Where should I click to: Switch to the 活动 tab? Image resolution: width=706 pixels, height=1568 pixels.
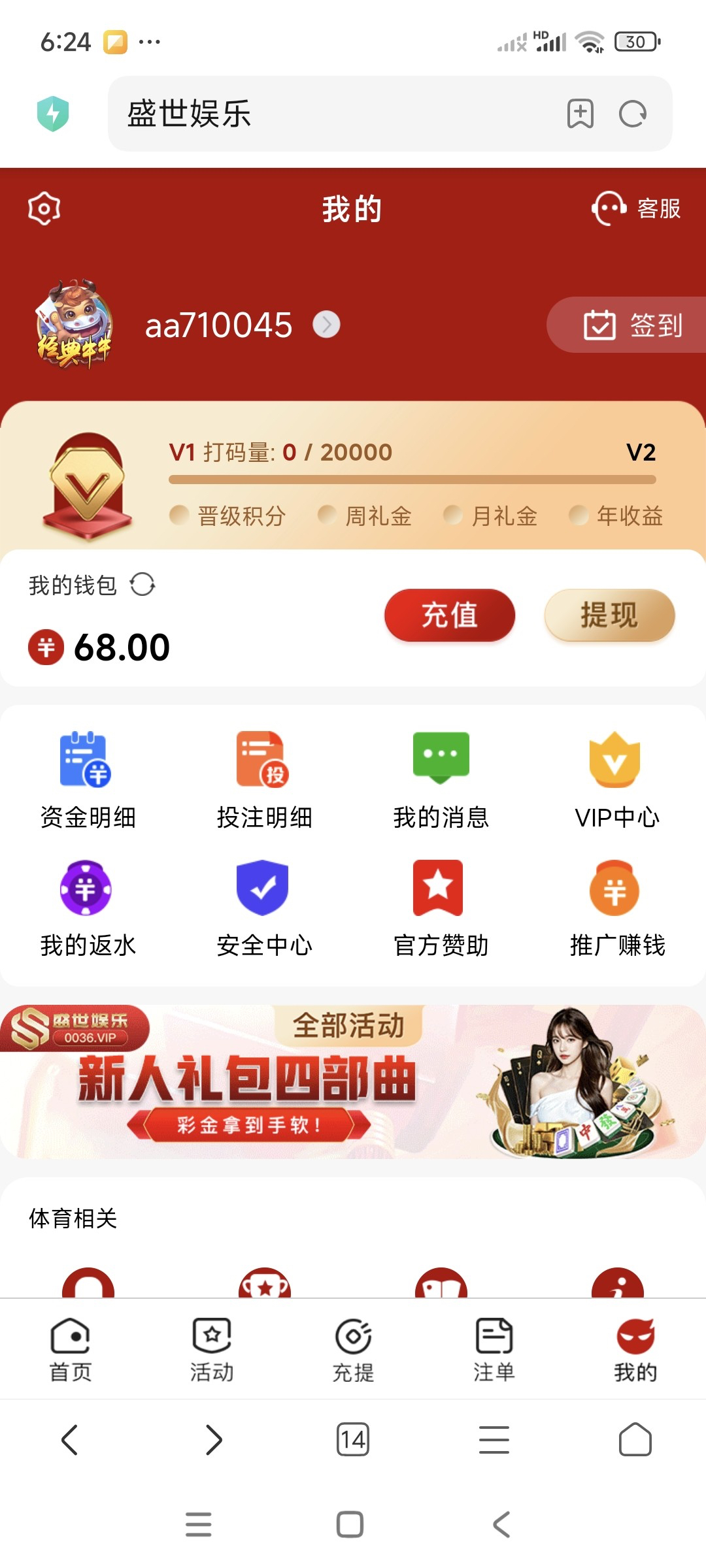[x=212, y=1350]
